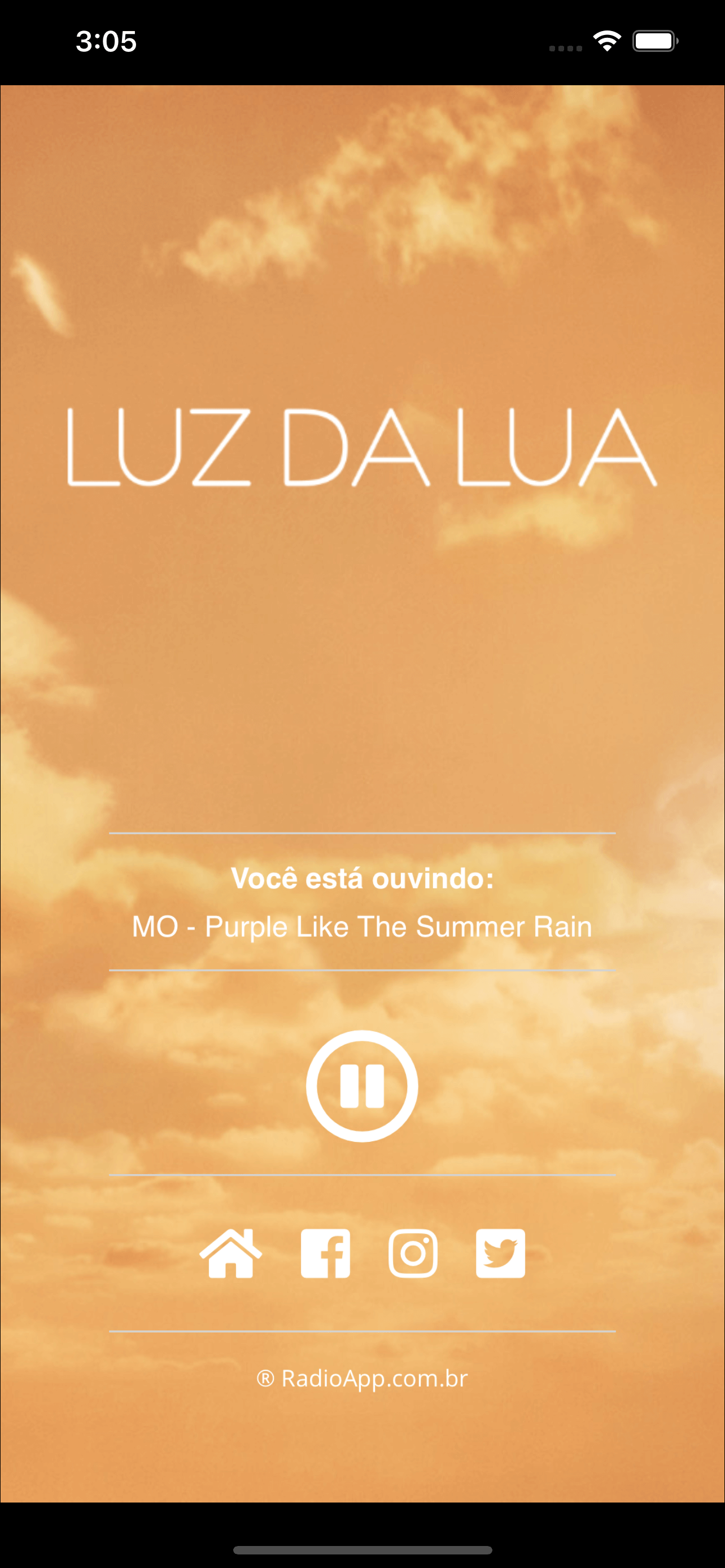Open the station's home website icon

231,1253
